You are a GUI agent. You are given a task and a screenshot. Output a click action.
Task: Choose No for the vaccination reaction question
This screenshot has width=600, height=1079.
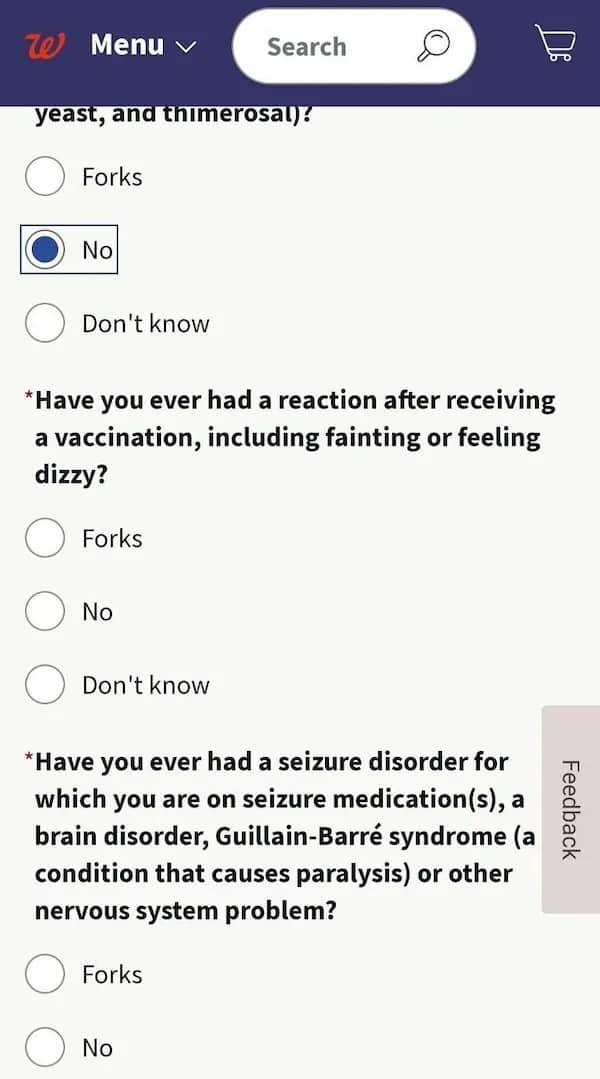pos(45,611)
